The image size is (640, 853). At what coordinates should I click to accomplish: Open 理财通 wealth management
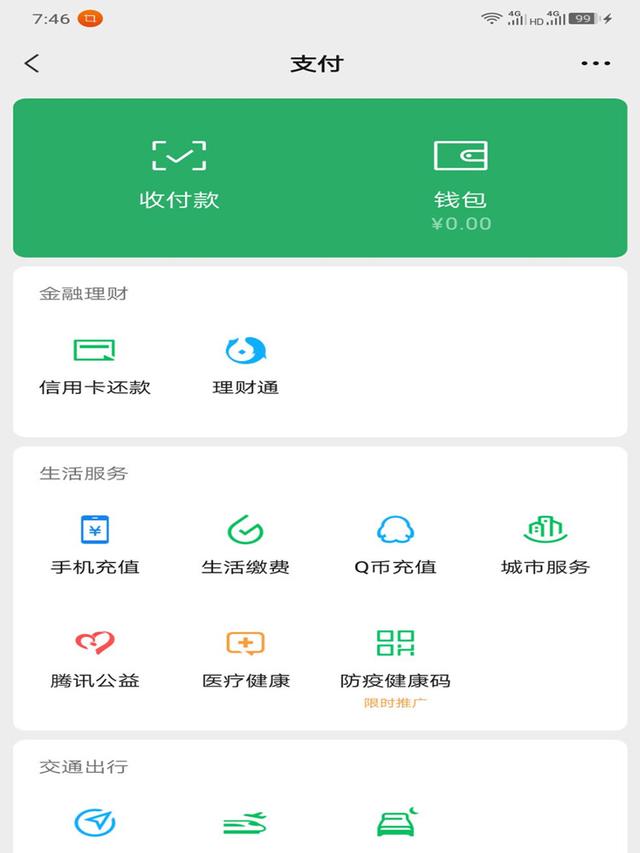246,364
